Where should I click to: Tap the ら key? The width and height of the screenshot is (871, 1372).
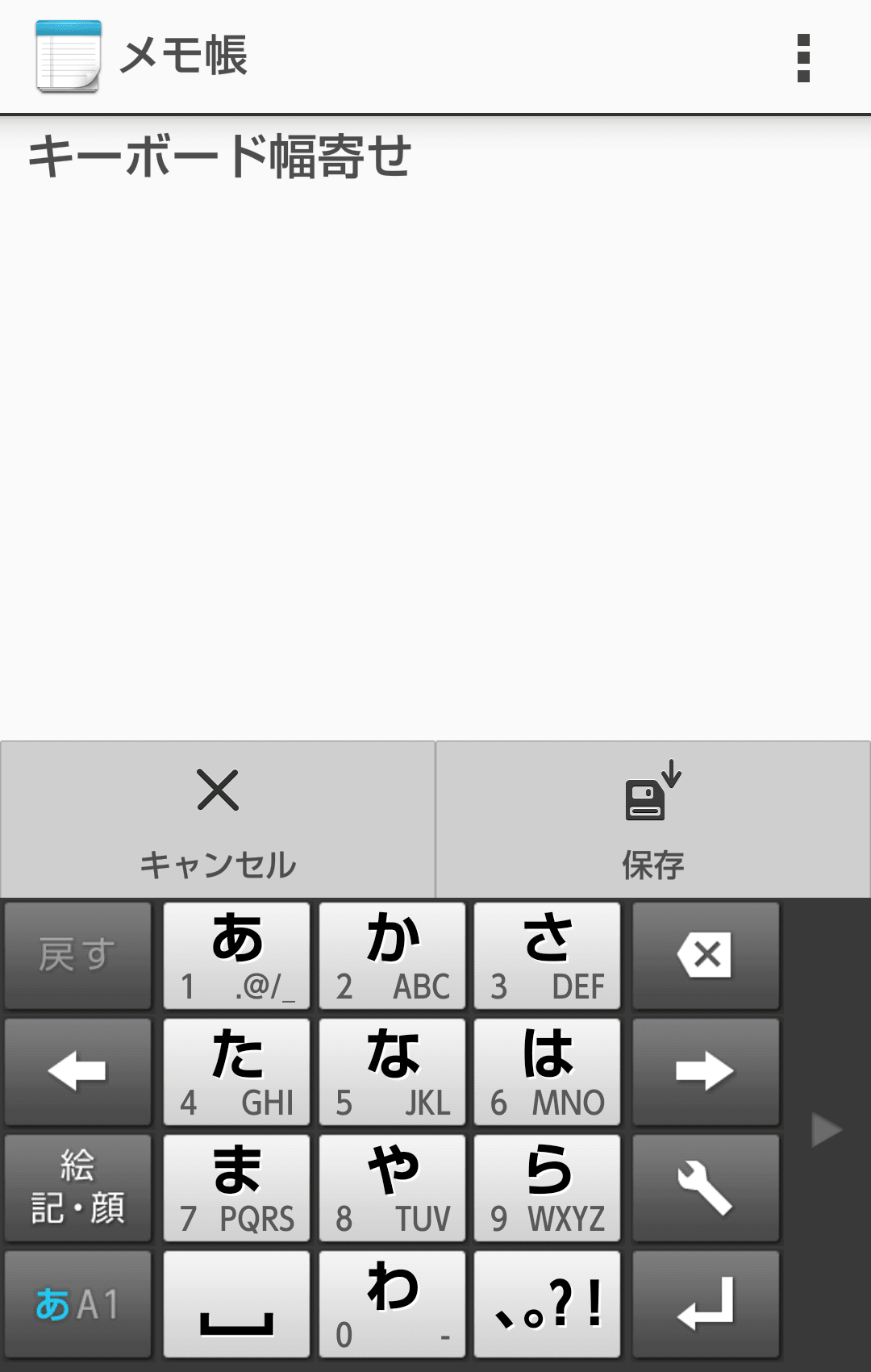(x=548, y=1188)
